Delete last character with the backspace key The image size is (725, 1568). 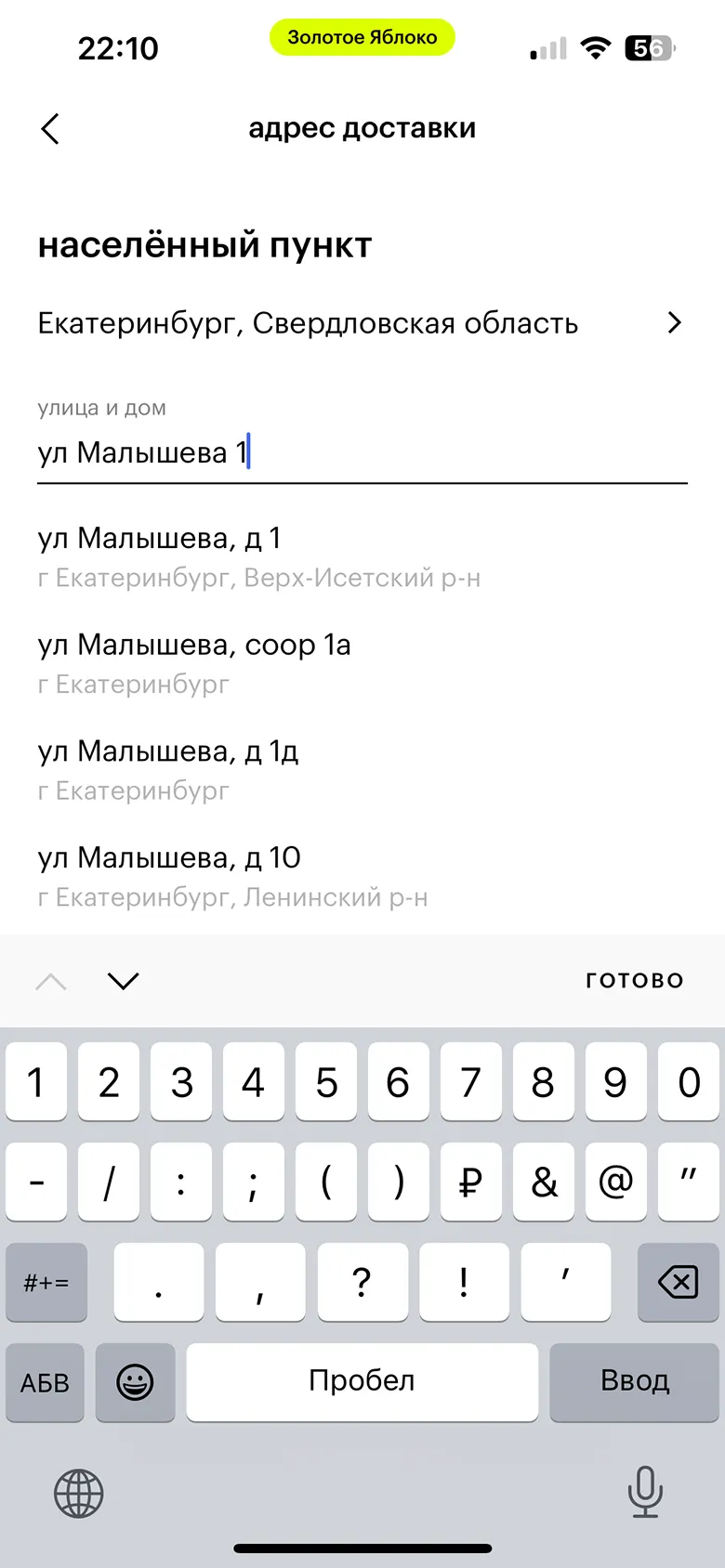pyautogui.click(x=678, y=1283)
